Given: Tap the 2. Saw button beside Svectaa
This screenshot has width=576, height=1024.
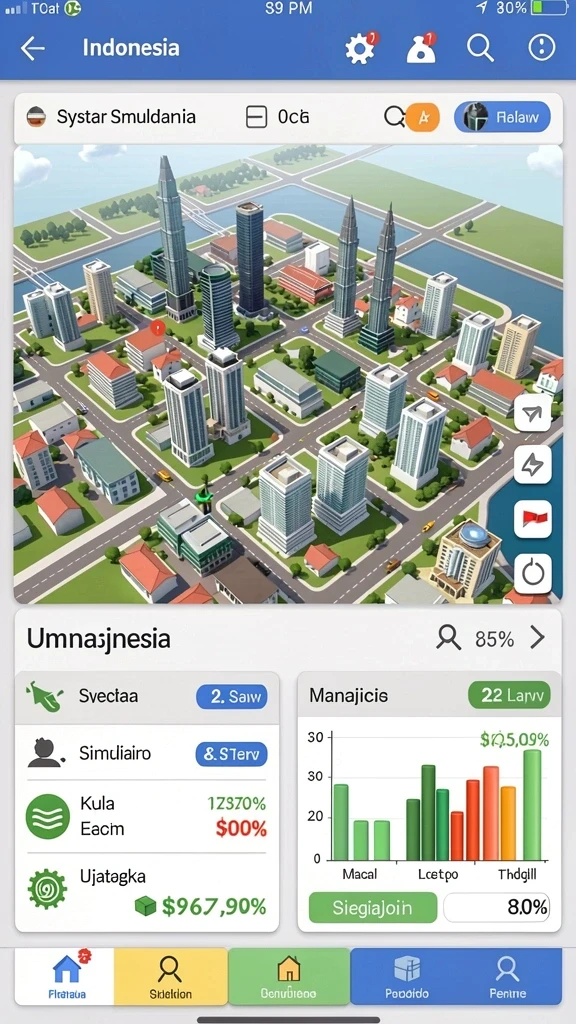Looking at the screenshot, I should click(x=231, y=697).
